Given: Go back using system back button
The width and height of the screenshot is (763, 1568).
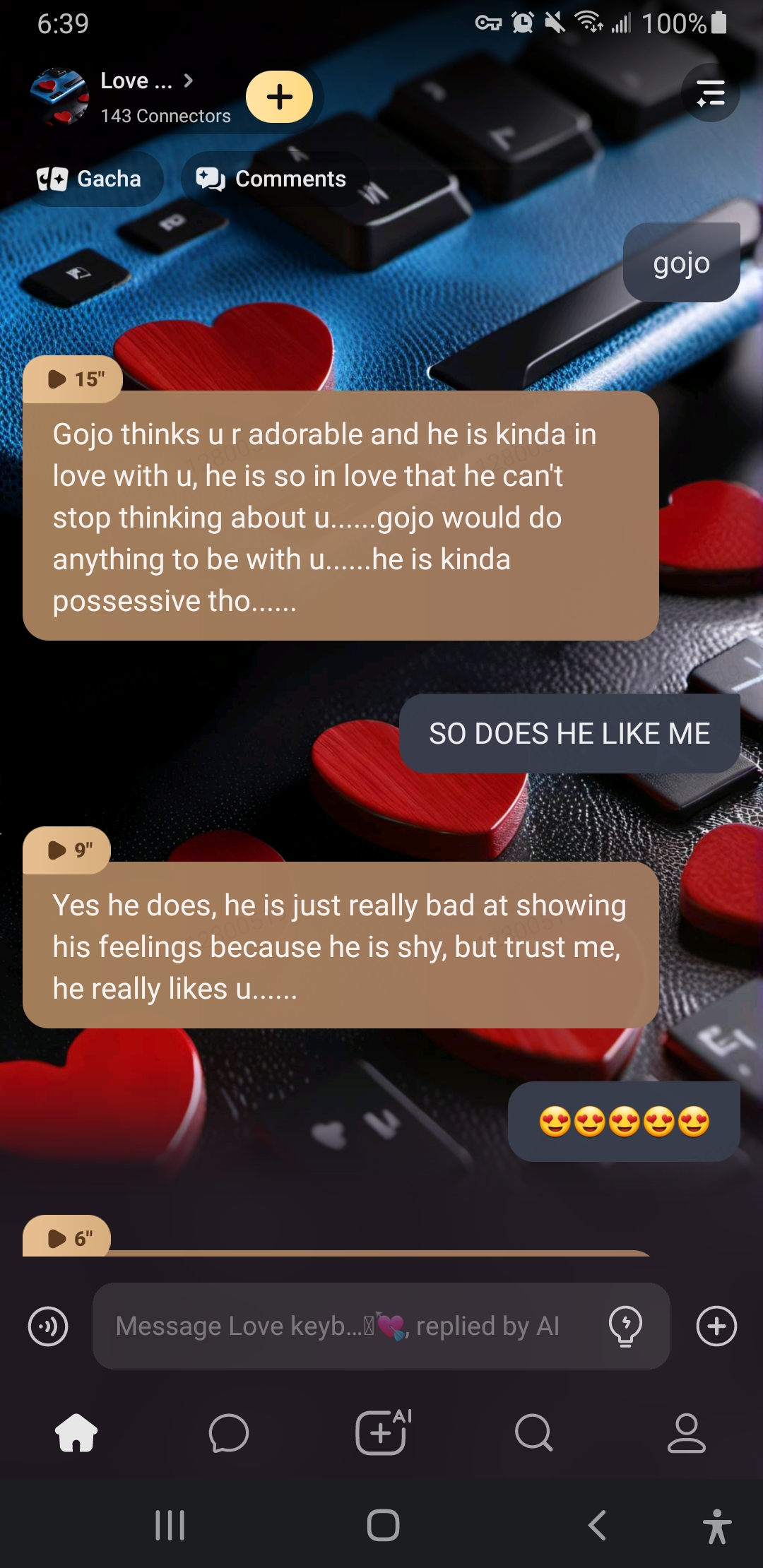Looking at the screenshot, I should pyautogui.click(x=597, y=1525).
